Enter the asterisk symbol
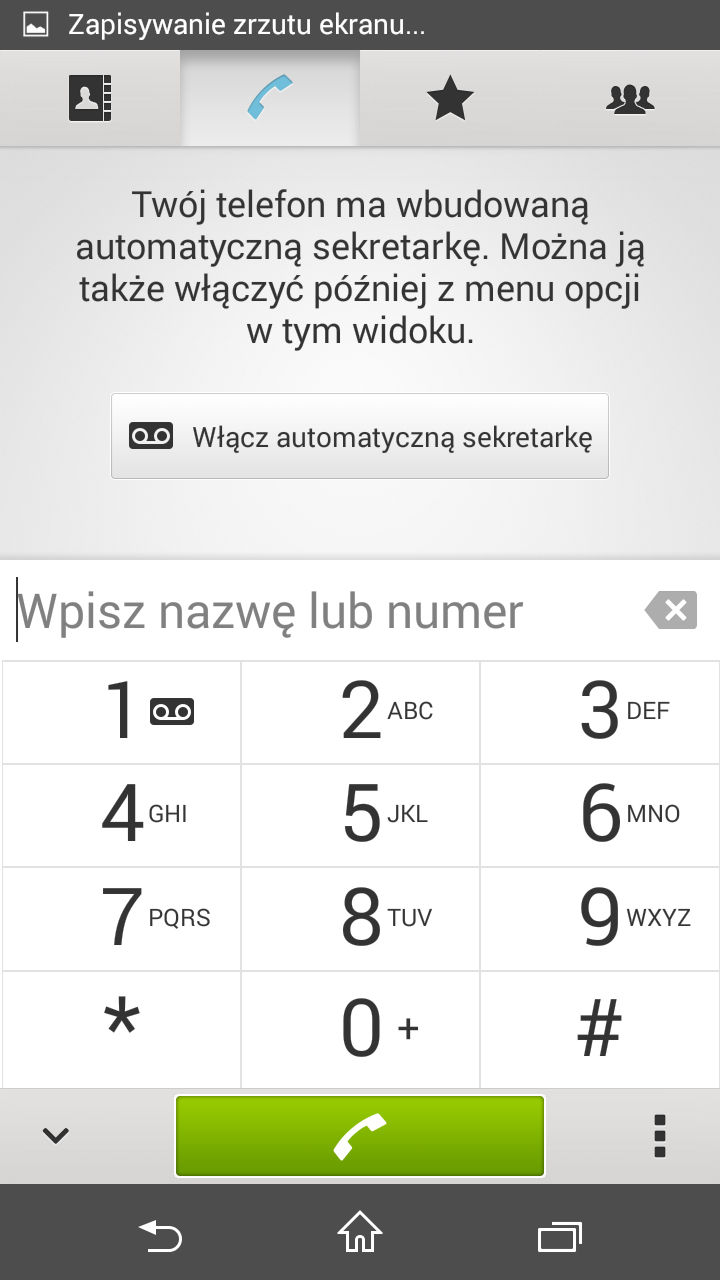720x1280 pixels. click(x=121, y=1029)
